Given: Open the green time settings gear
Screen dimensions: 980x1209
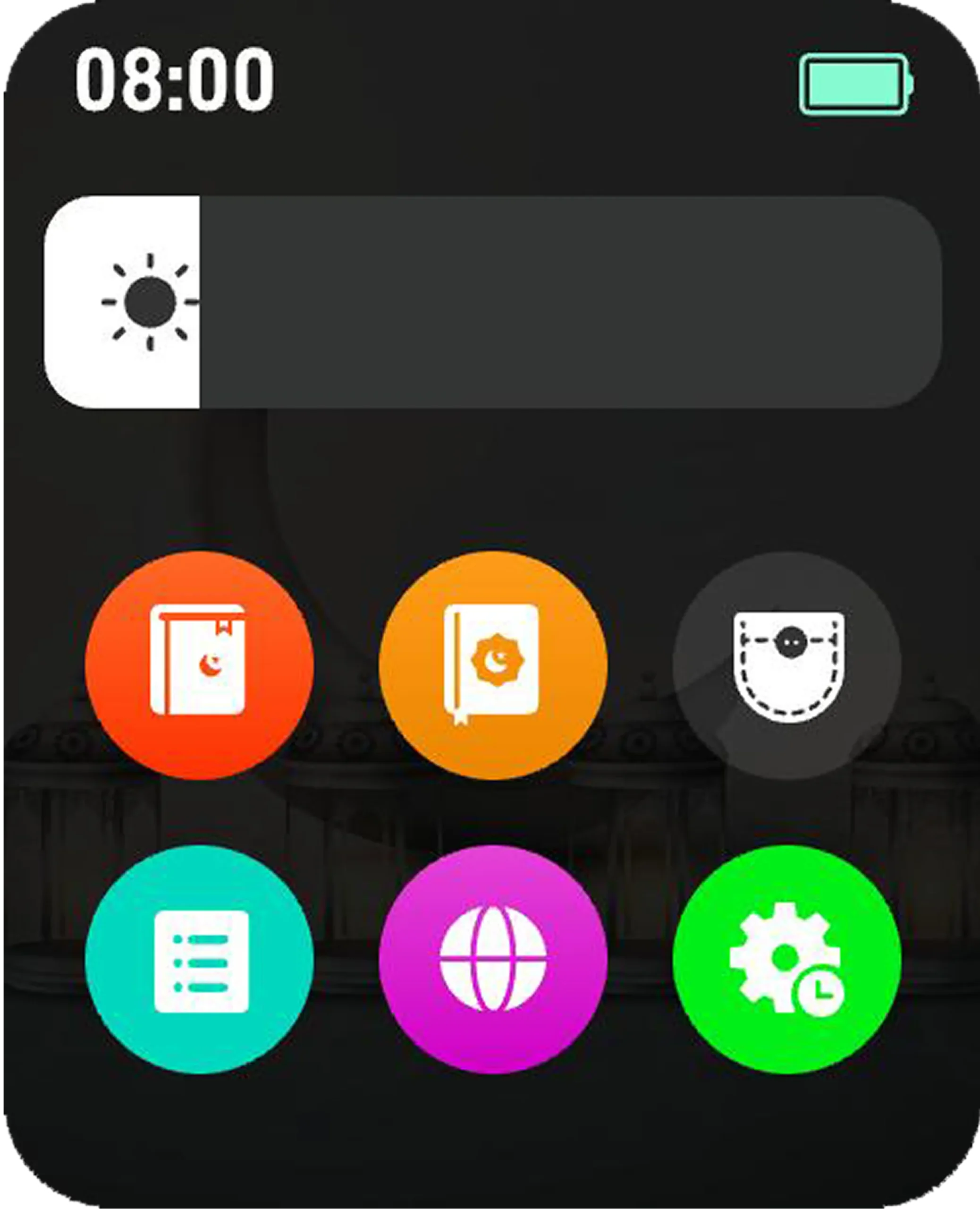Looking at the screenshot, I should coord(786,959).
